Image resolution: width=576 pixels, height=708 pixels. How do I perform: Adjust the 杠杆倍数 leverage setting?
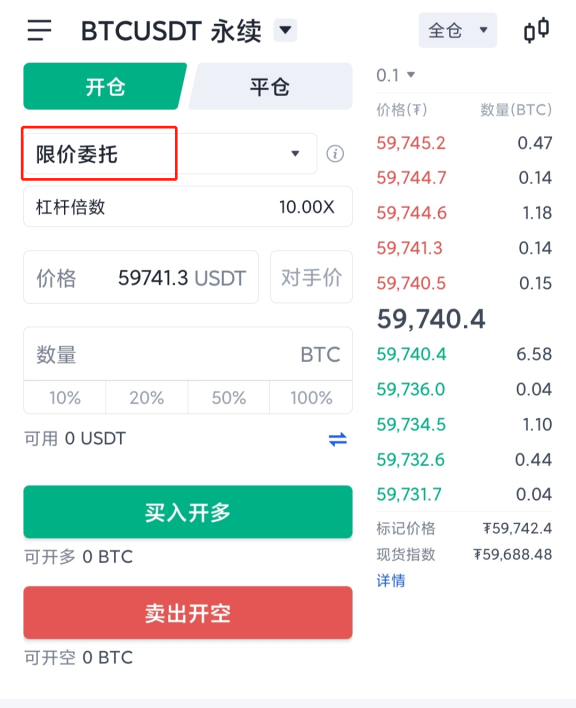[x=188, y=207]
